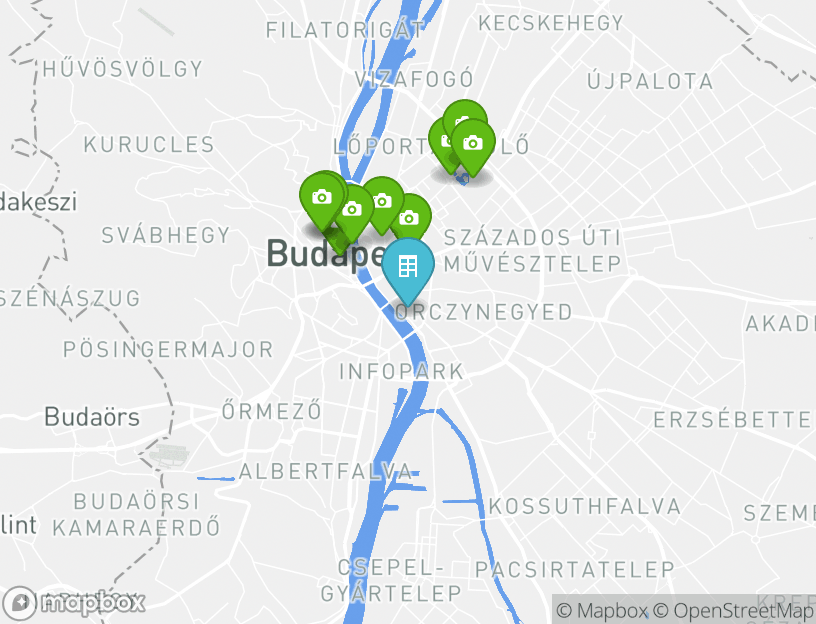This screenshot has width=816, height=624.
Task: Open the Mapbox attribution link
Action: (602, 609)
